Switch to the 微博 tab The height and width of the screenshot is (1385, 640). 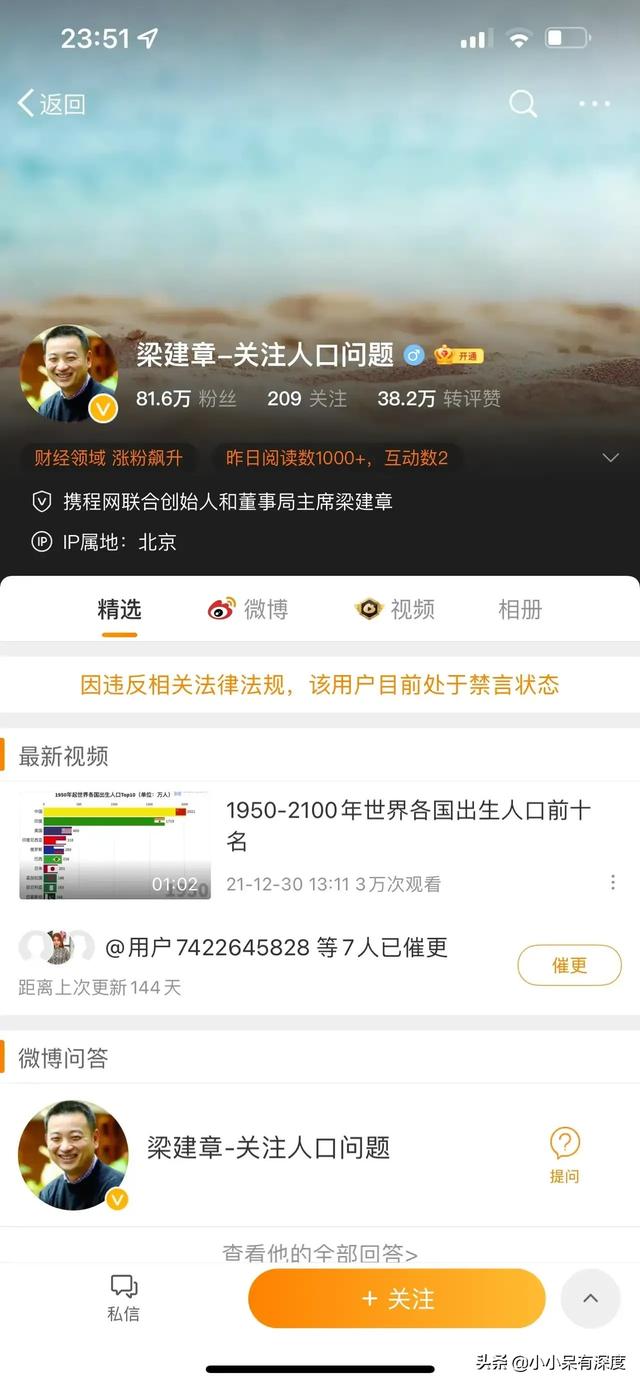click(248, 609)
